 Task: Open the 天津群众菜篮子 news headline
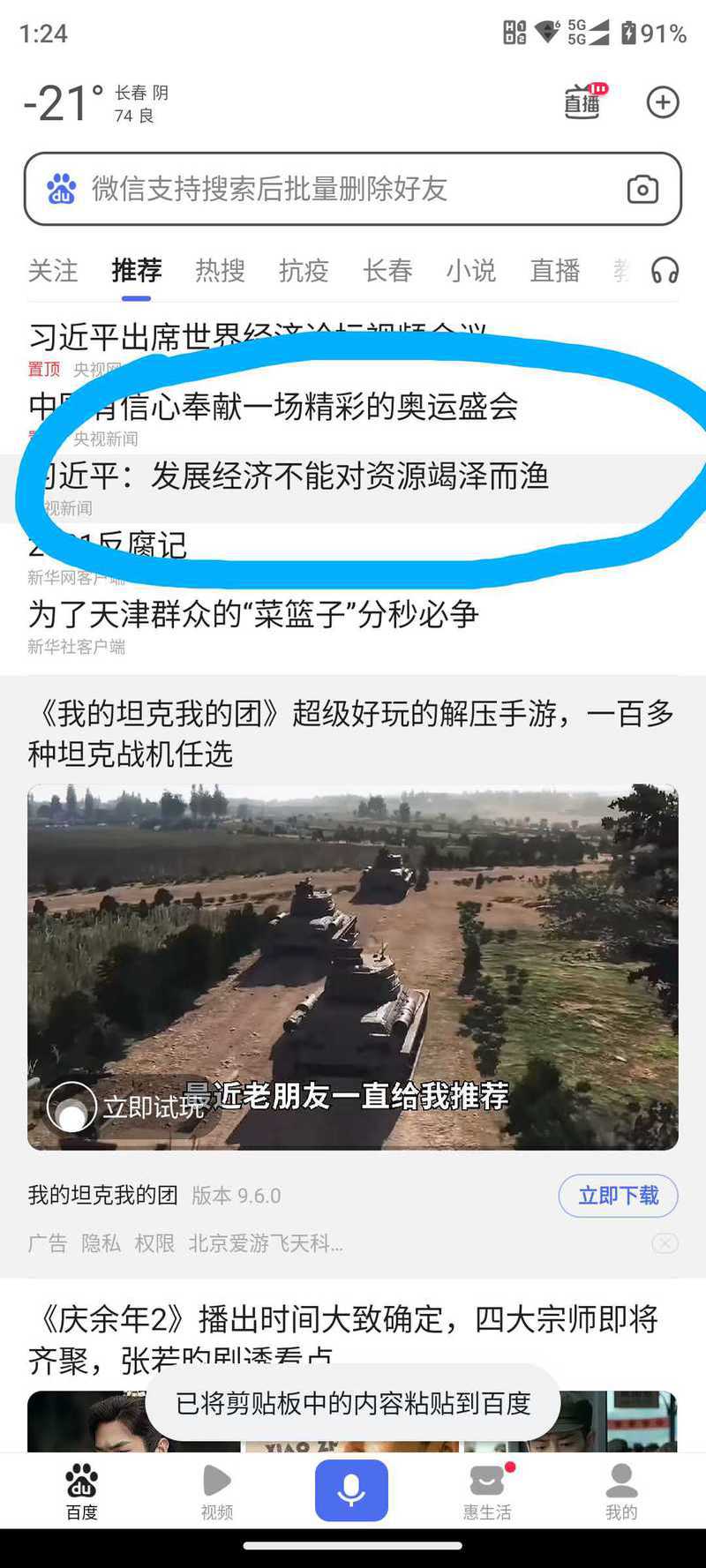point(253,614)
